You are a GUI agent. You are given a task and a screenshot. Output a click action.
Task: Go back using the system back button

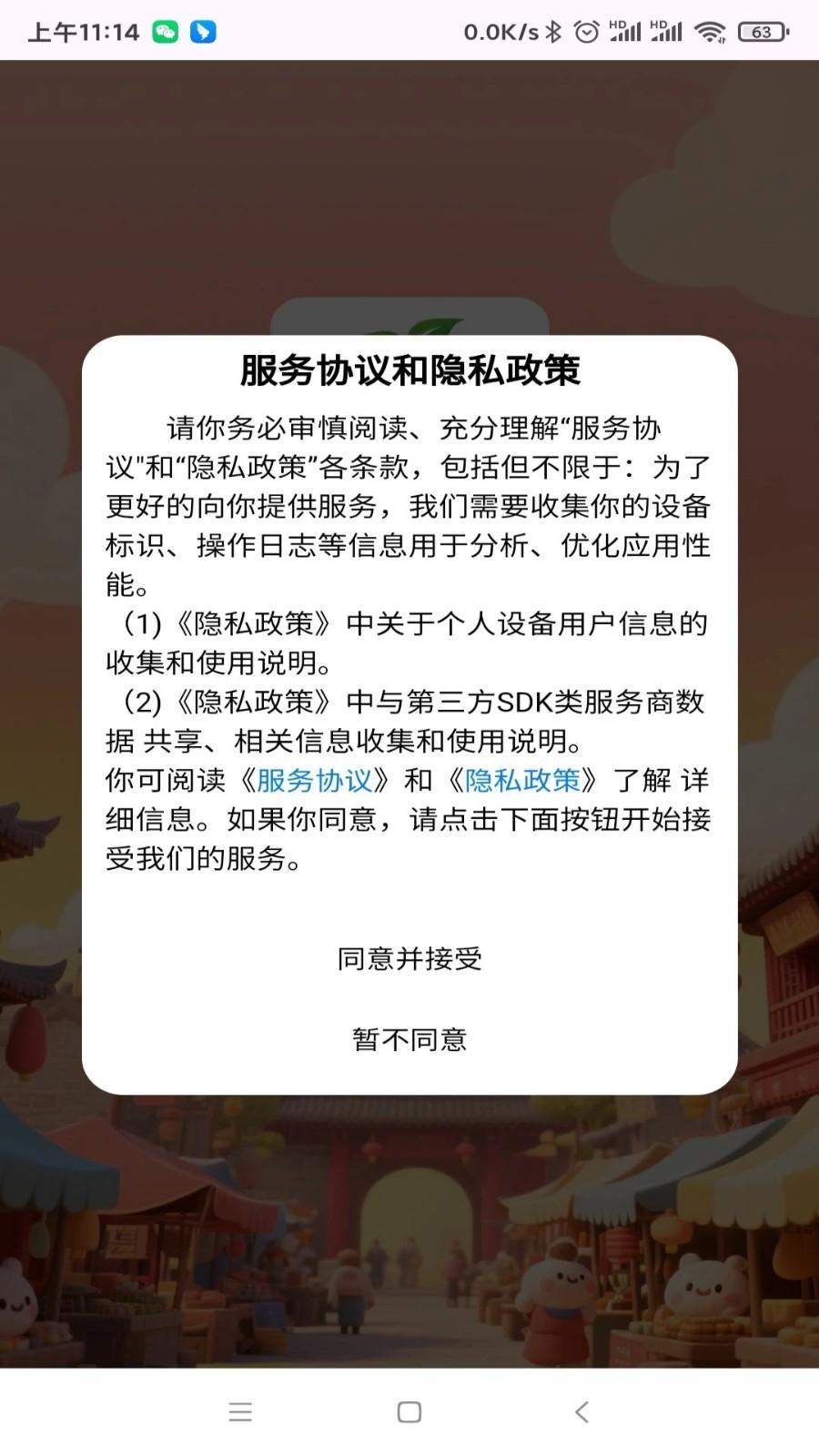(582, 1411)
